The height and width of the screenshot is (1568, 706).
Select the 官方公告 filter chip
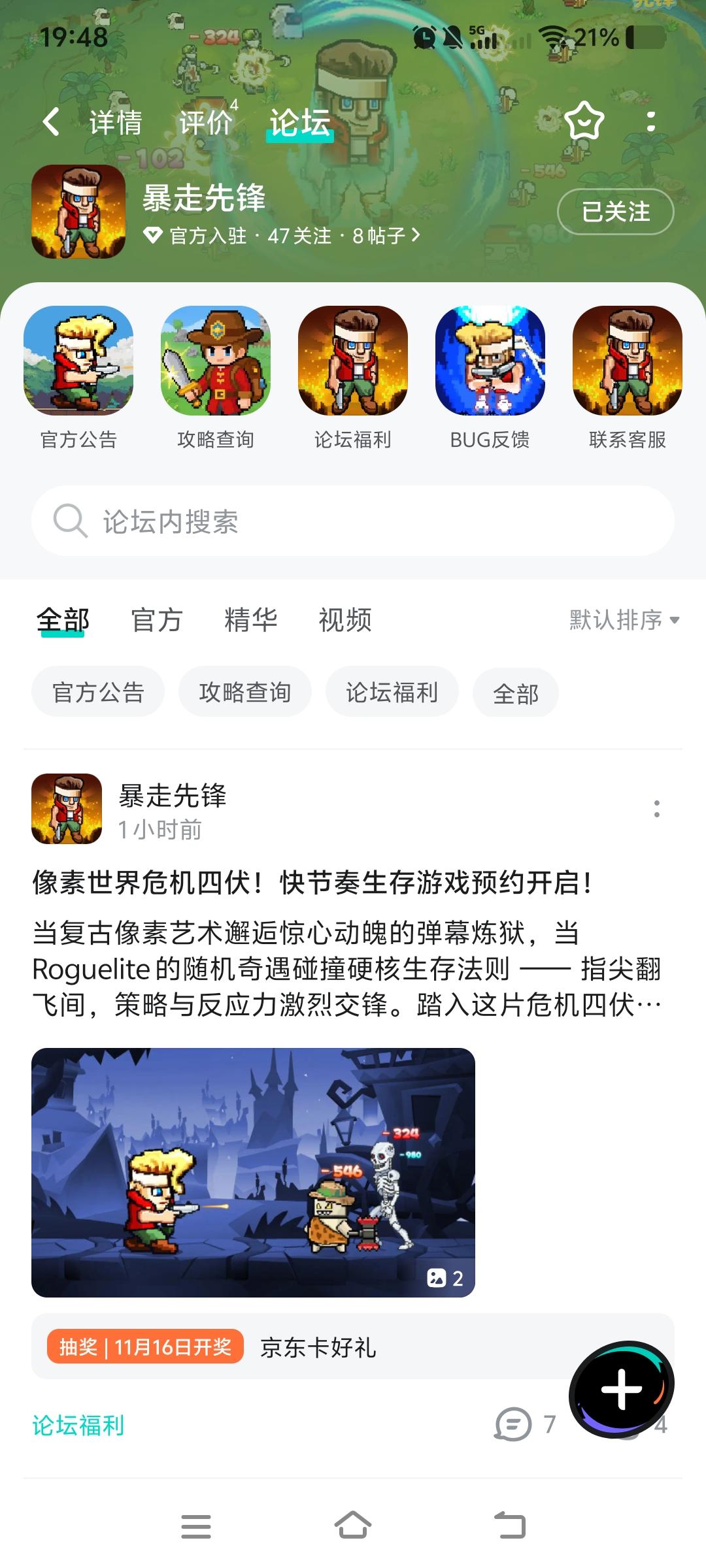[x=97, y=693]
